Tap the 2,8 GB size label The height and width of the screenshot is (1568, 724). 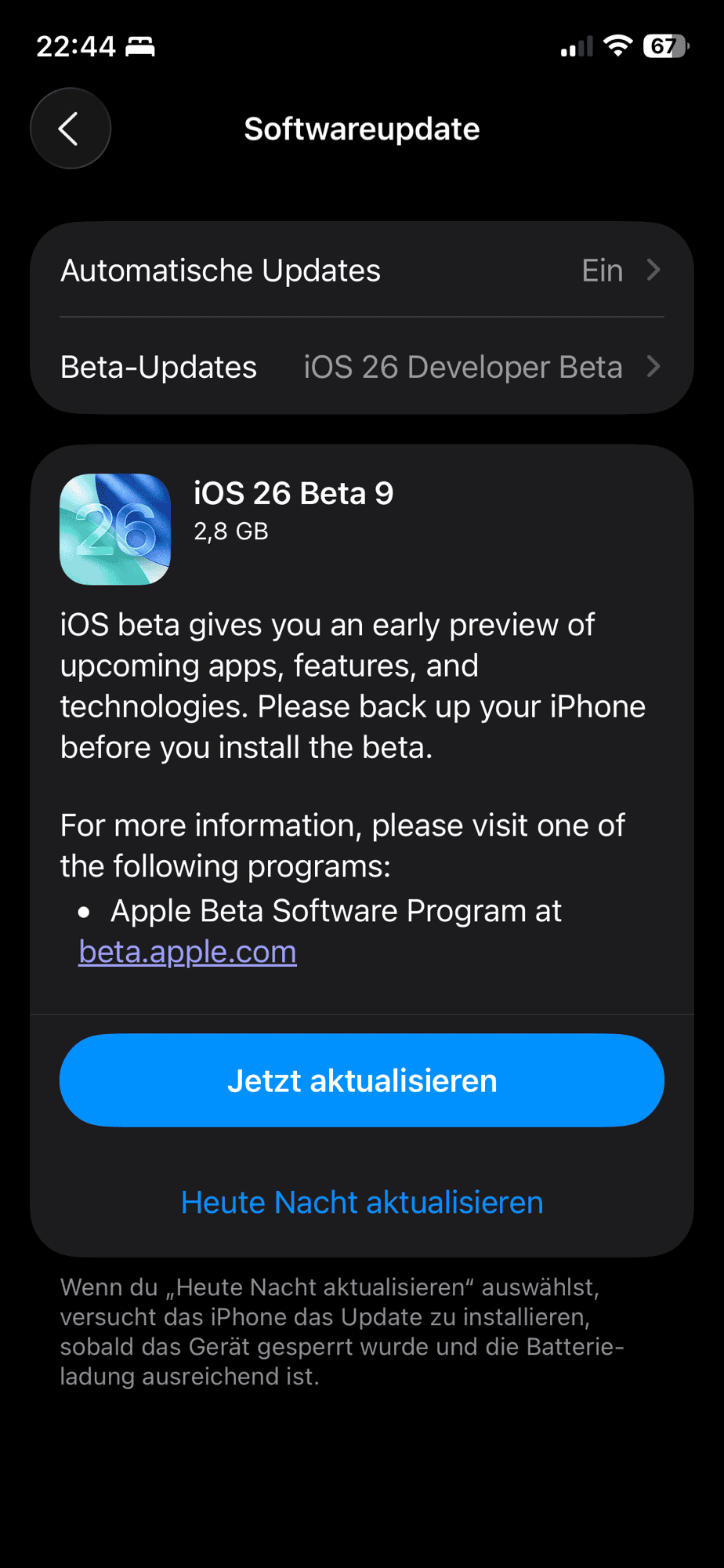(x=231, y=531)
